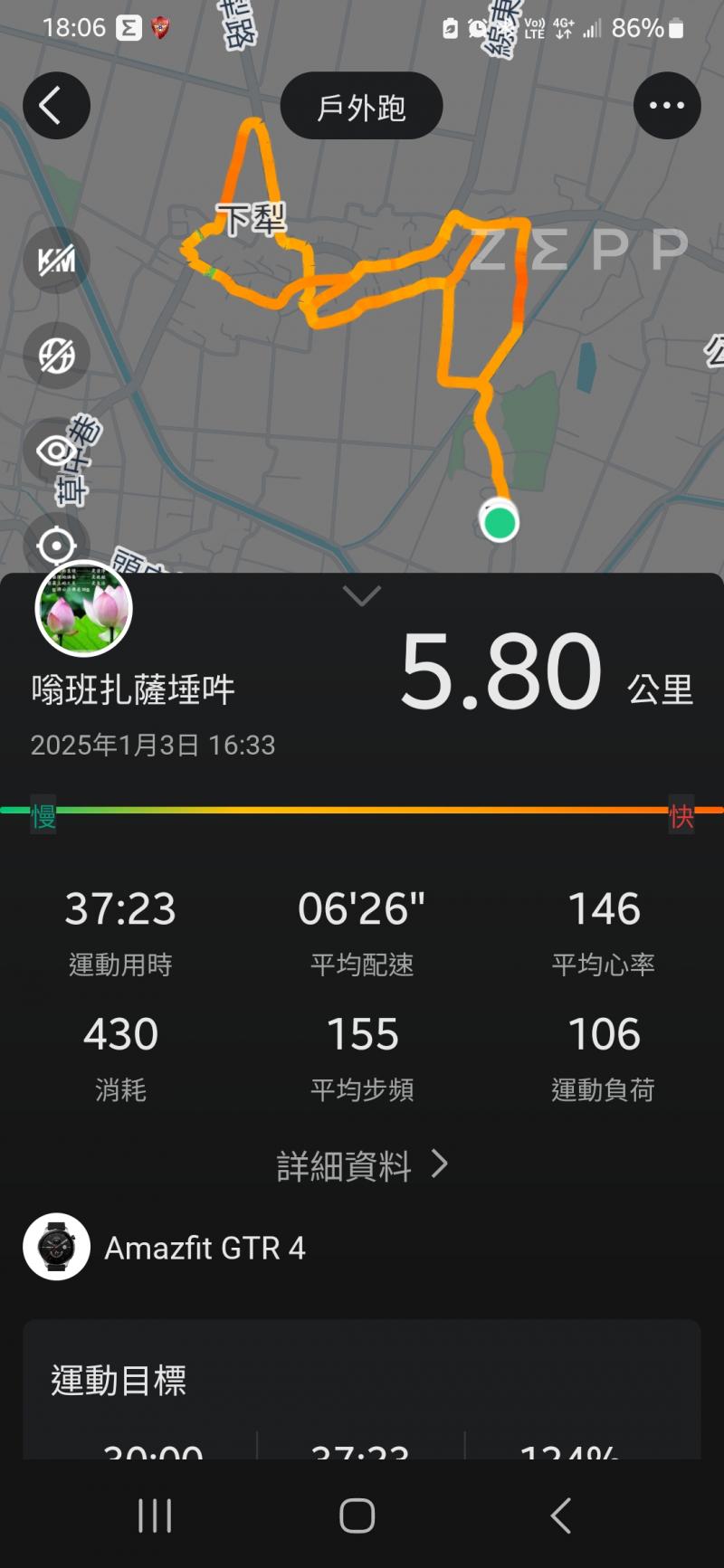The width and height of the screenshot is (724, 1568).
Task: Open the Amazfit GTR 4 device row
Action: coord(205,1248)
